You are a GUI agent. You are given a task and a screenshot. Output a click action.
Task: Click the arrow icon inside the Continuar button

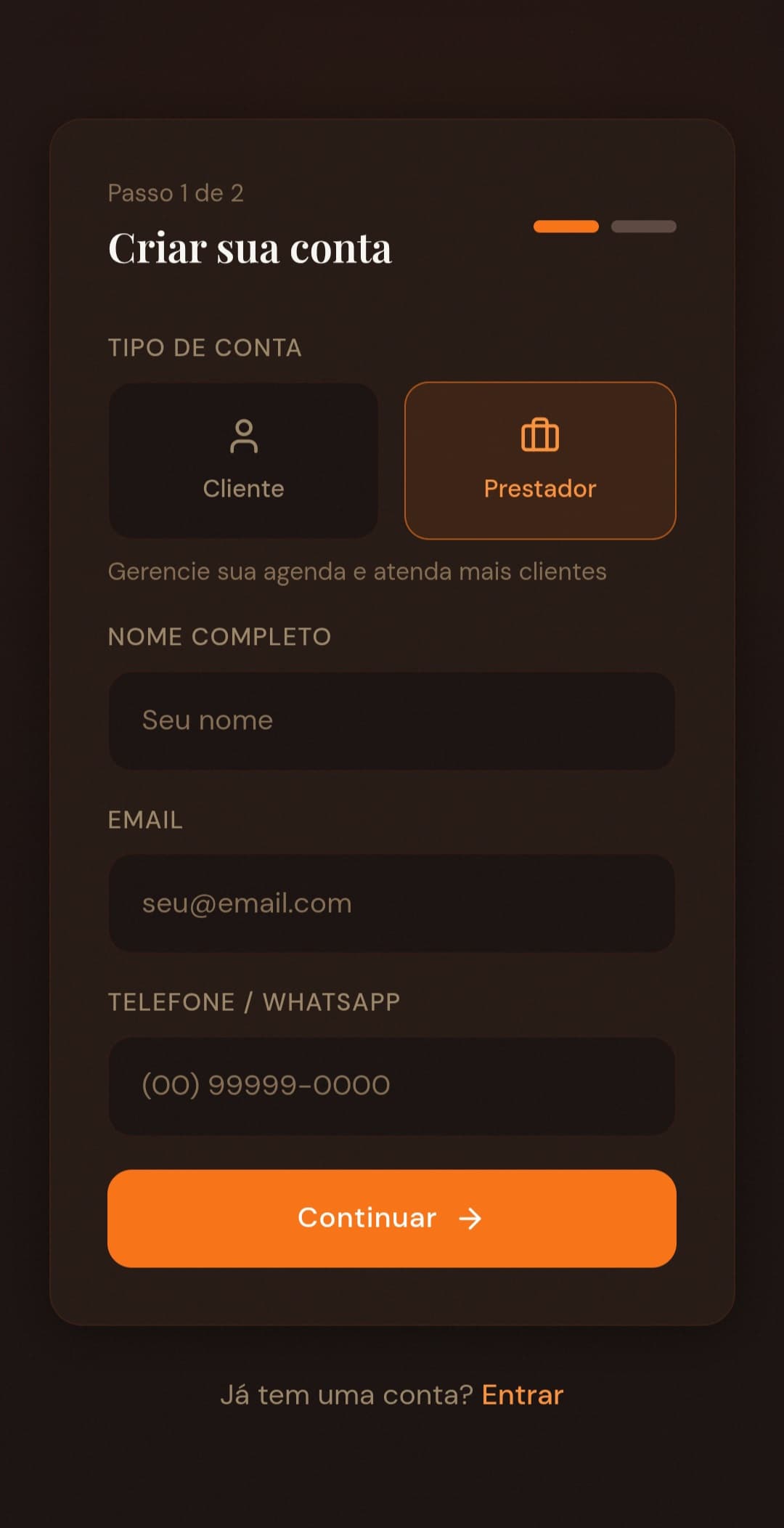pos(470,1219)
